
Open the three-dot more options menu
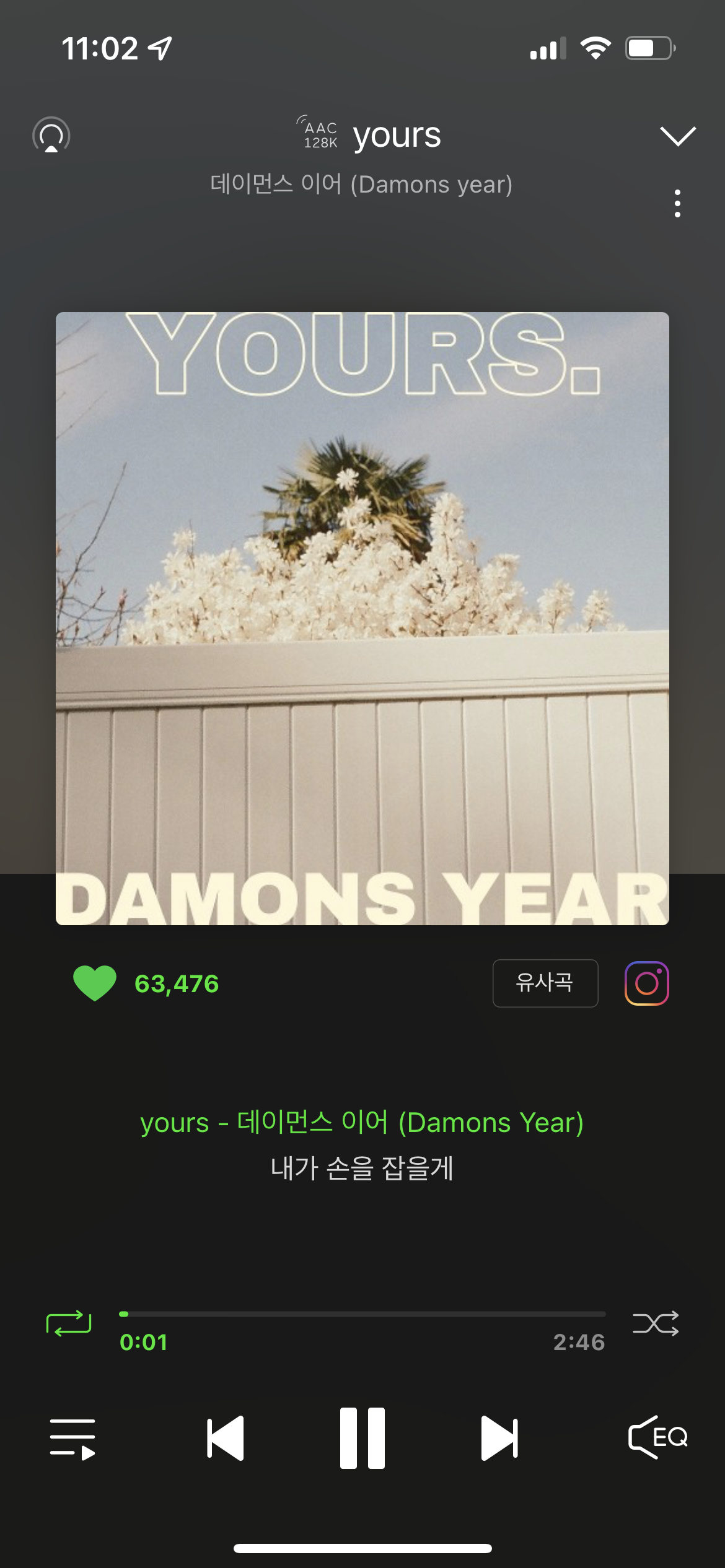[677, 203]
